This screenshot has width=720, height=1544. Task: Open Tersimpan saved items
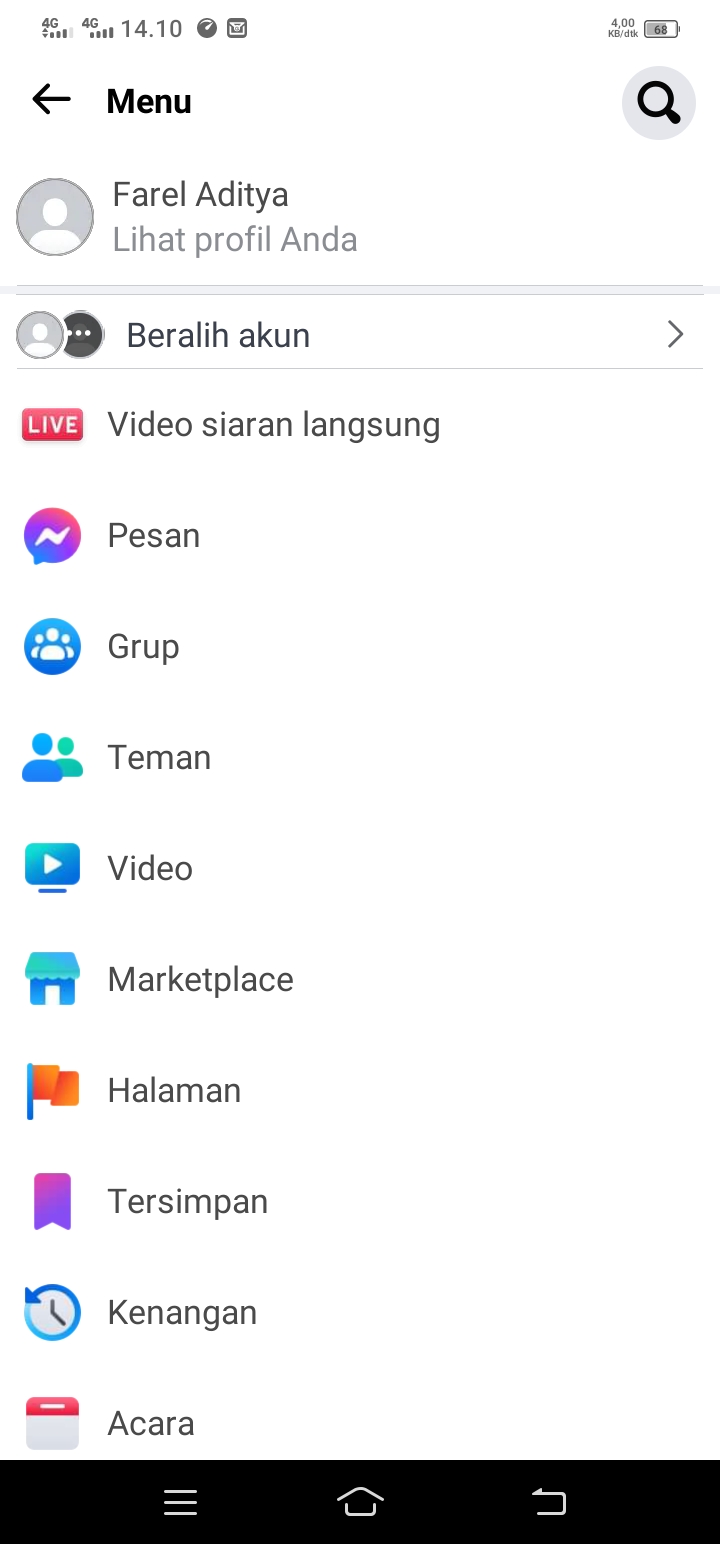187,1202
